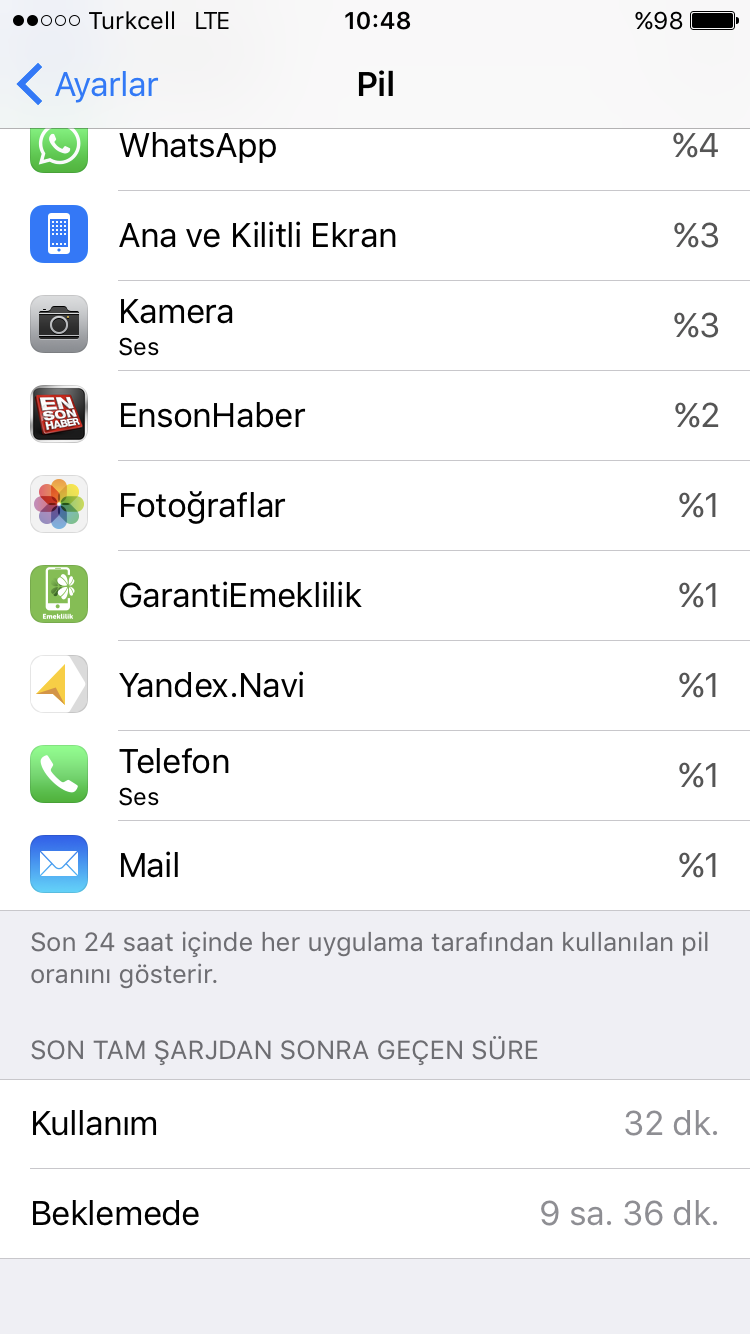Tap the GarantiEmeklilik row
This screenshot has height=1334, width=750.
tap(375, 595)
